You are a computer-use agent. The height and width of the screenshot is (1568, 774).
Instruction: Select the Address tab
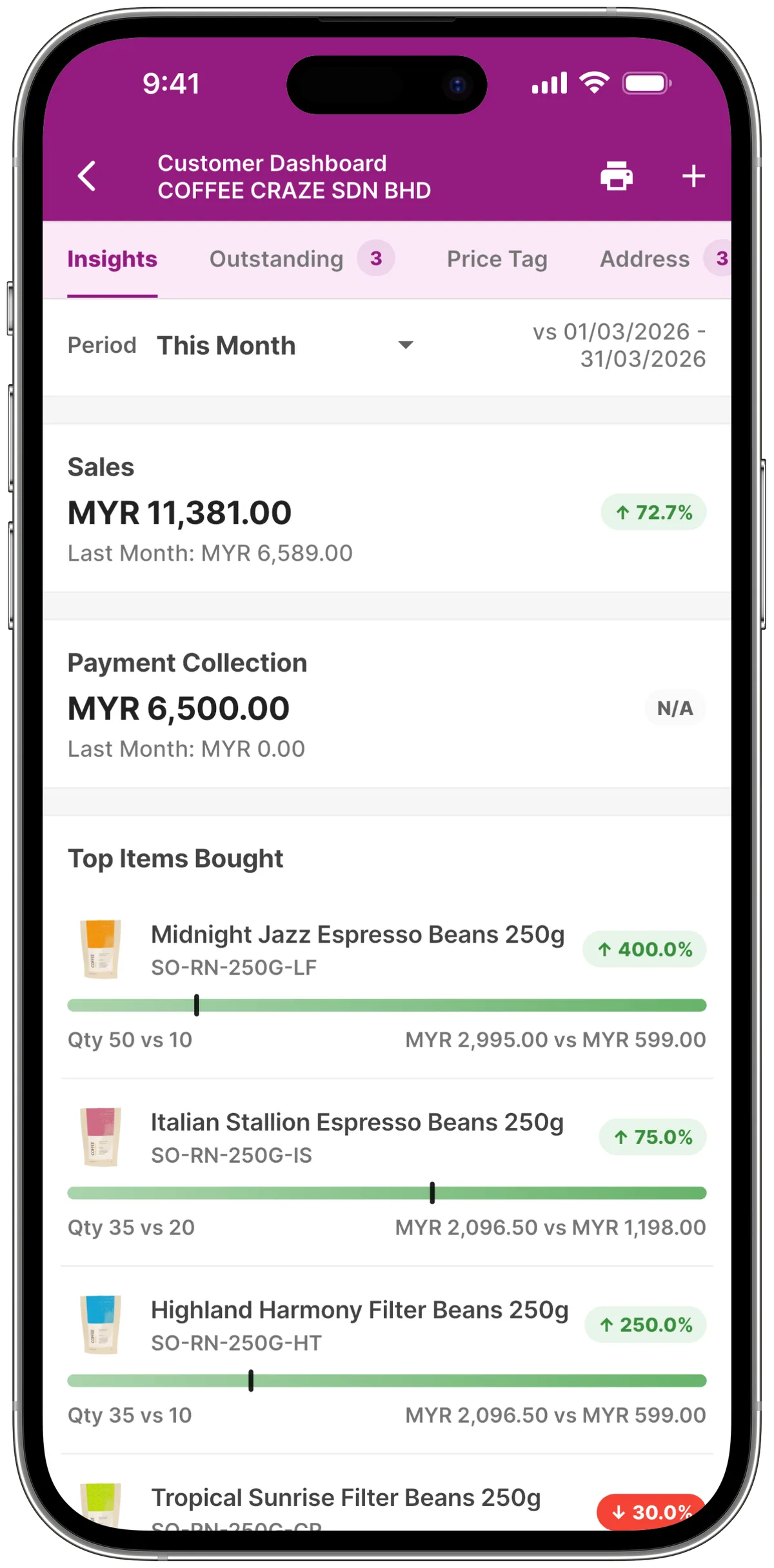tap(645, 259)
